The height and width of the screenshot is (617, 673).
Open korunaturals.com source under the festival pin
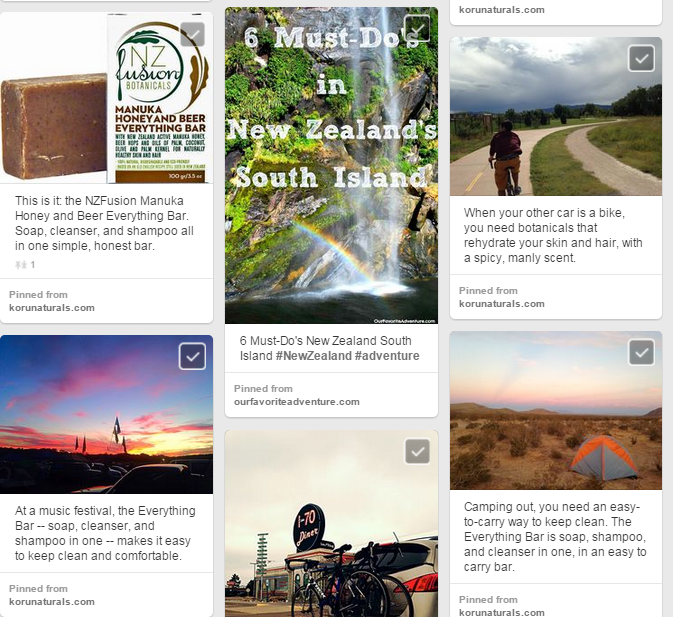coord(52,601)
